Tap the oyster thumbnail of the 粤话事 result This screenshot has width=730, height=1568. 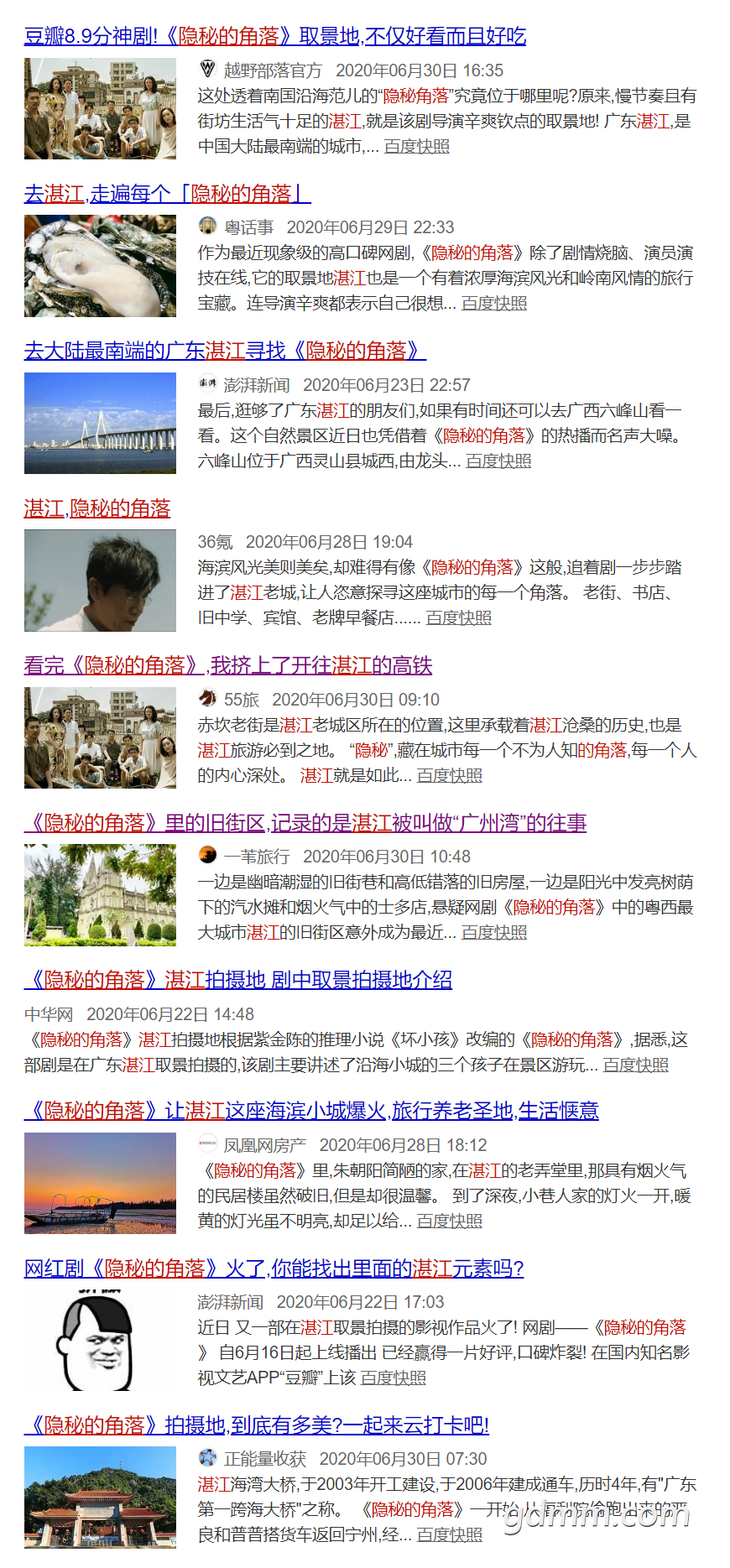point(100,266)
